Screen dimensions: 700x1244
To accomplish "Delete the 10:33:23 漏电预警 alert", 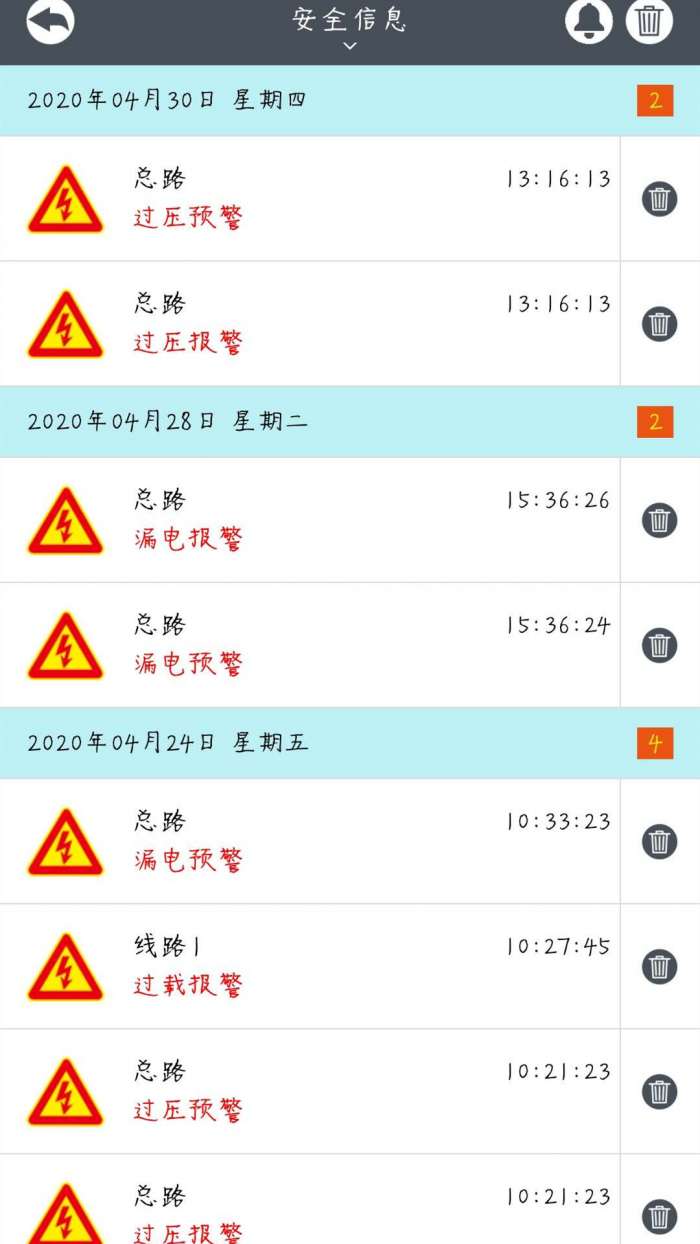I will pyautogui.click(x=659, y=841).
